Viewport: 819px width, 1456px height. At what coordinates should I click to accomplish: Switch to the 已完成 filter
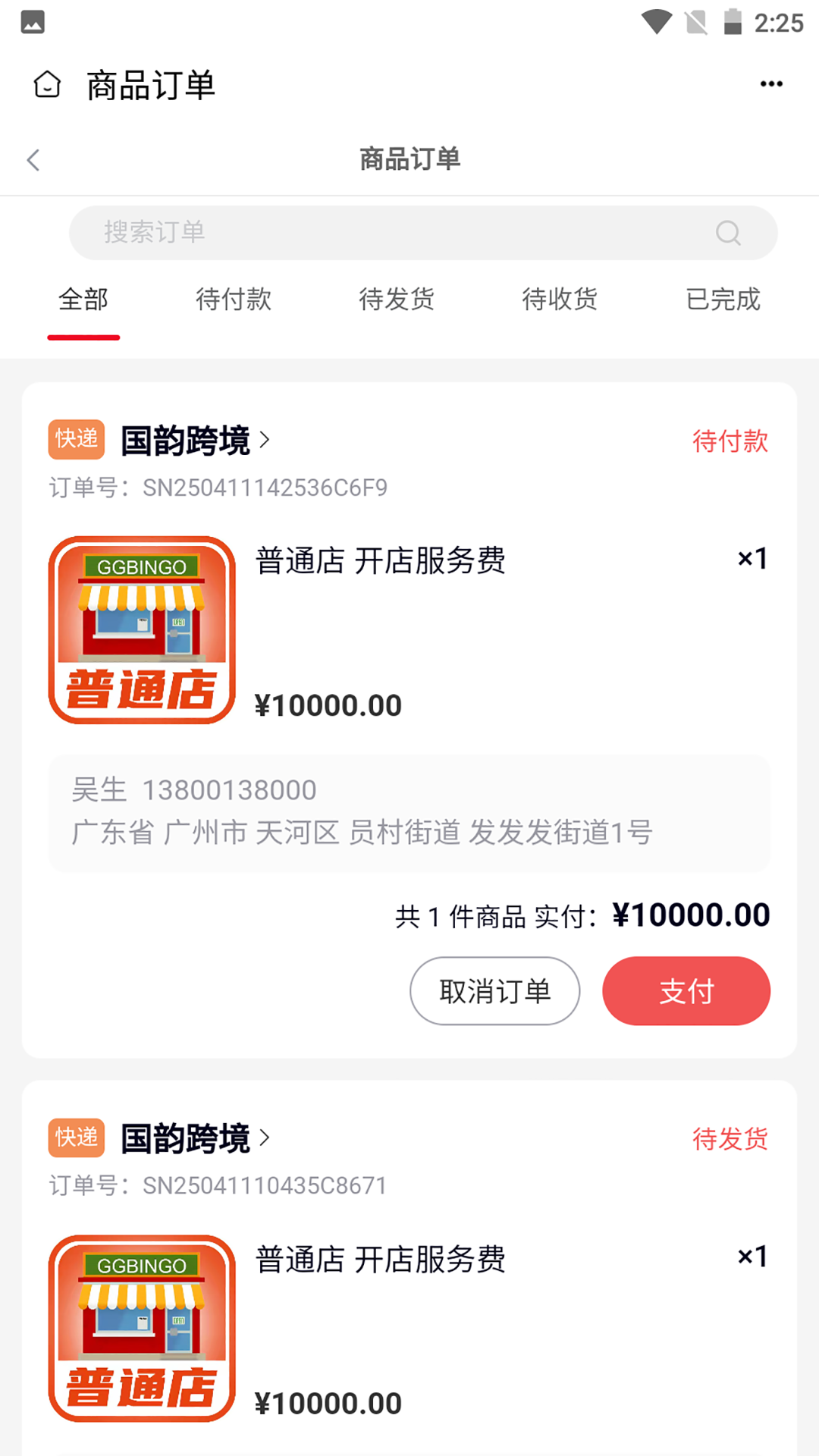[723, 300]
